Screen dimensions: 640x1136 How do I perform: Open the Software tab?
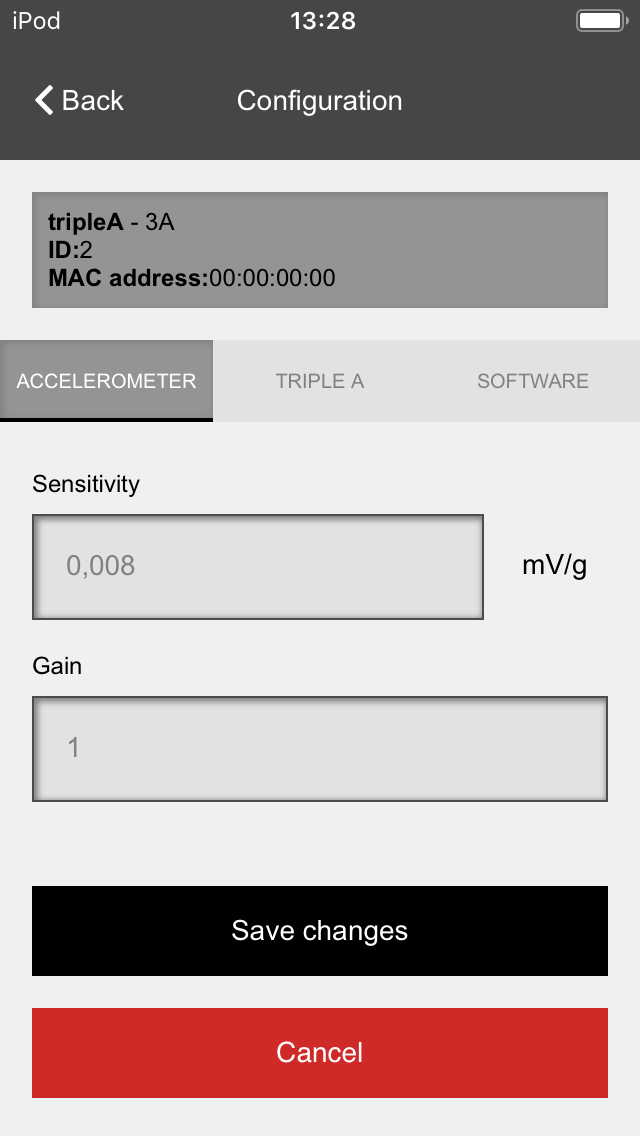click(533, 380)
